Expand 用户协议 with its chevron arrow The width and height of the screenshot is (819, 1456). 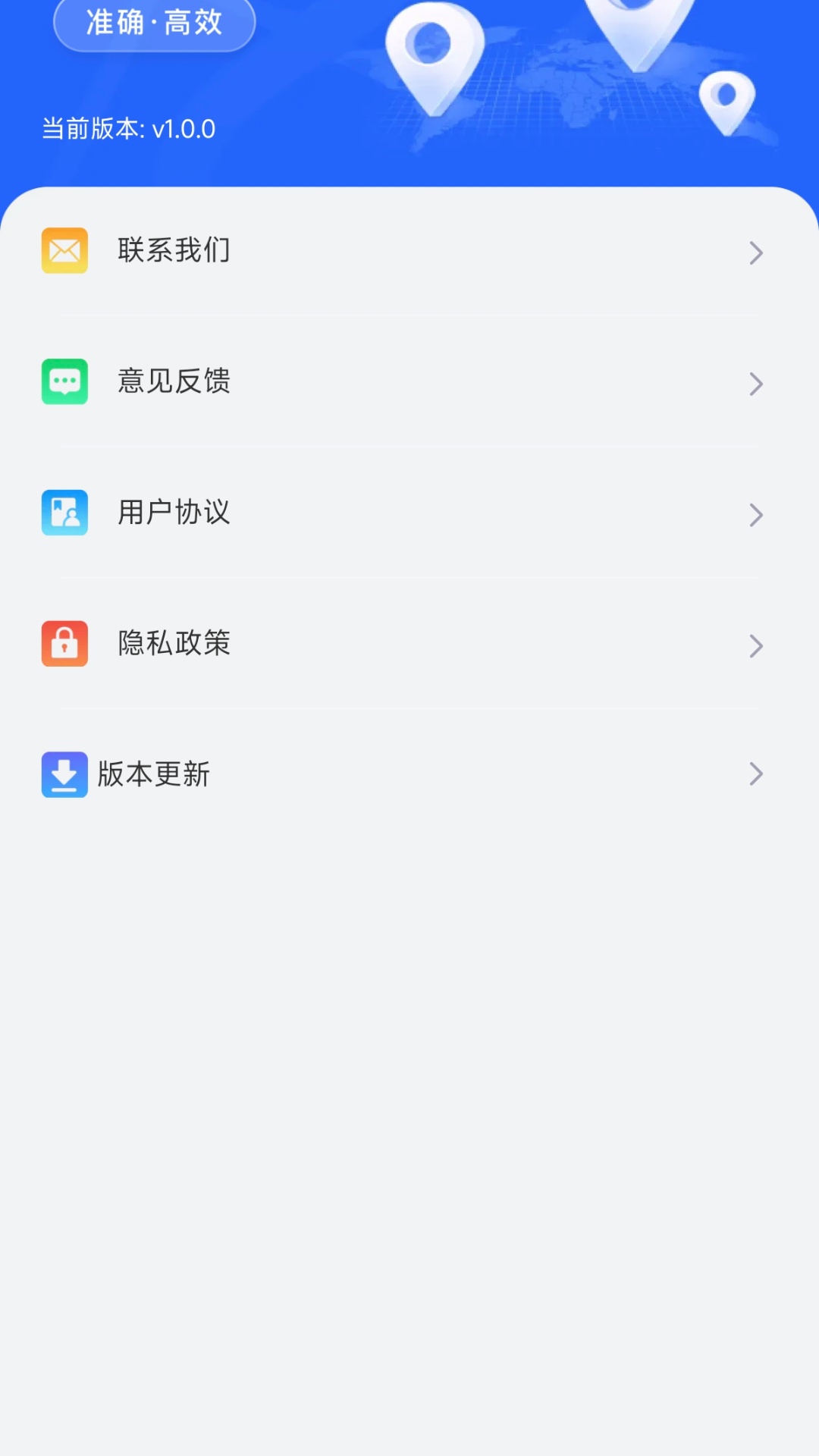pos(755,515)
